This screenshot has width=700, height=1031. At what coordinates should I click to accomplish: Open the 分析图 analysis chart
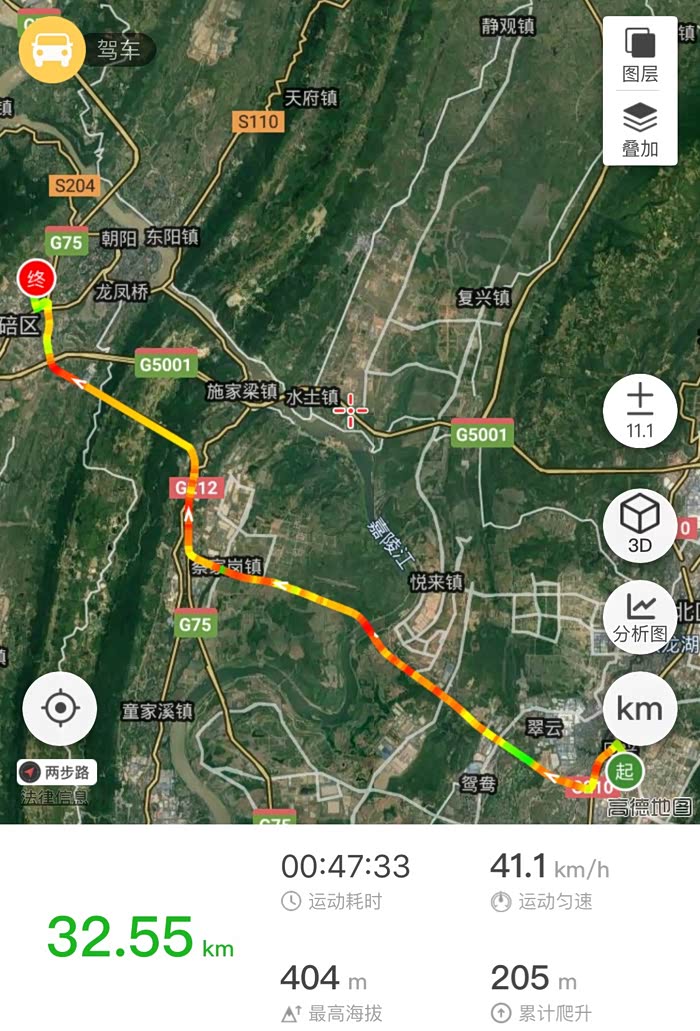tap(639, 616)
